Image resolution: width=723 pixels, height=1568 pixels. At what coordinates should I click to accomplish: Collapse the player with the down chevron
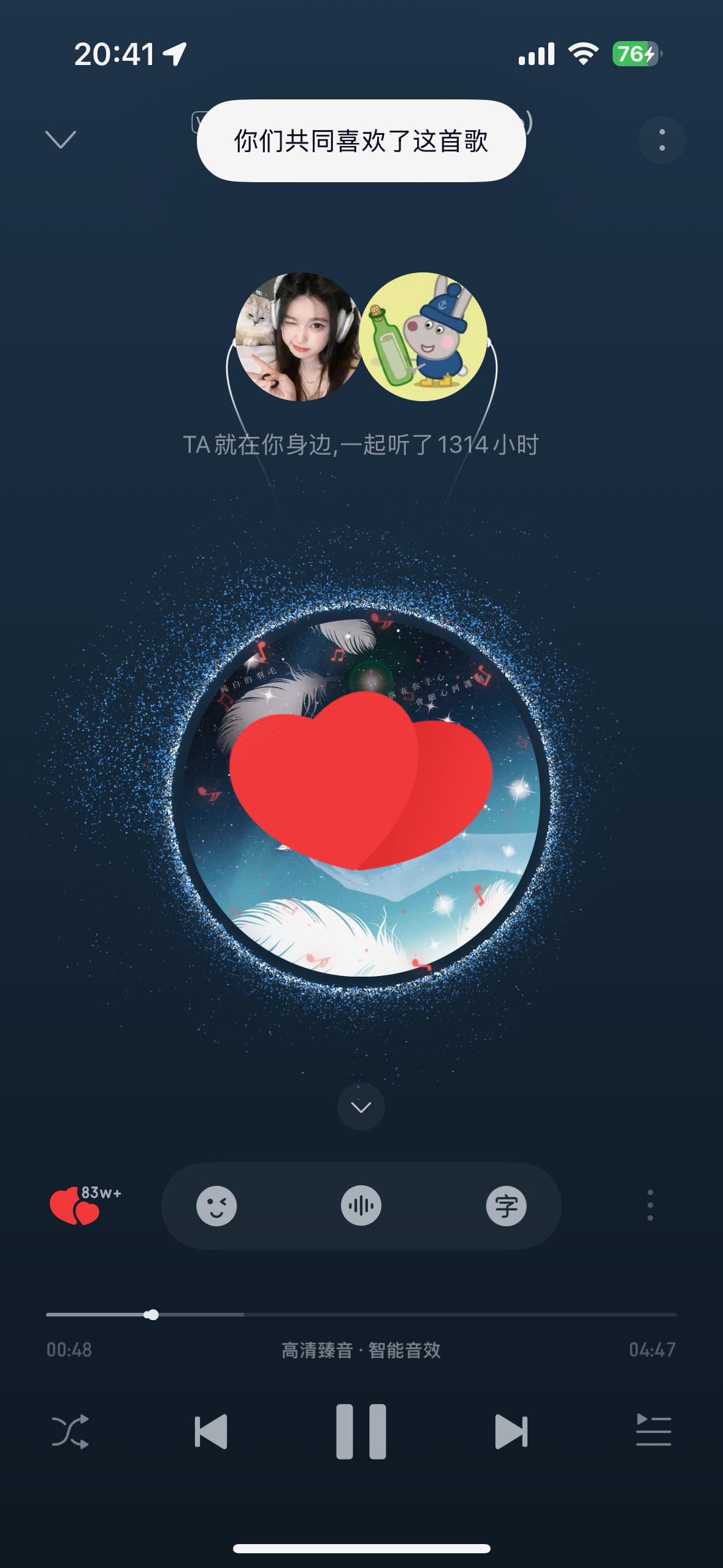click(x=61, y=139)
